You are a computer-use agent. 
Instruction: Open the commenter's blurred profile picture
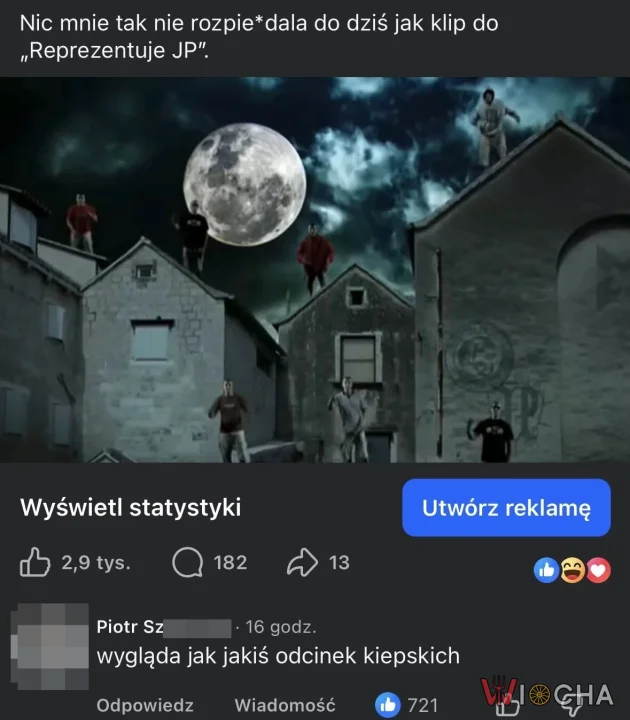(50, 647)
